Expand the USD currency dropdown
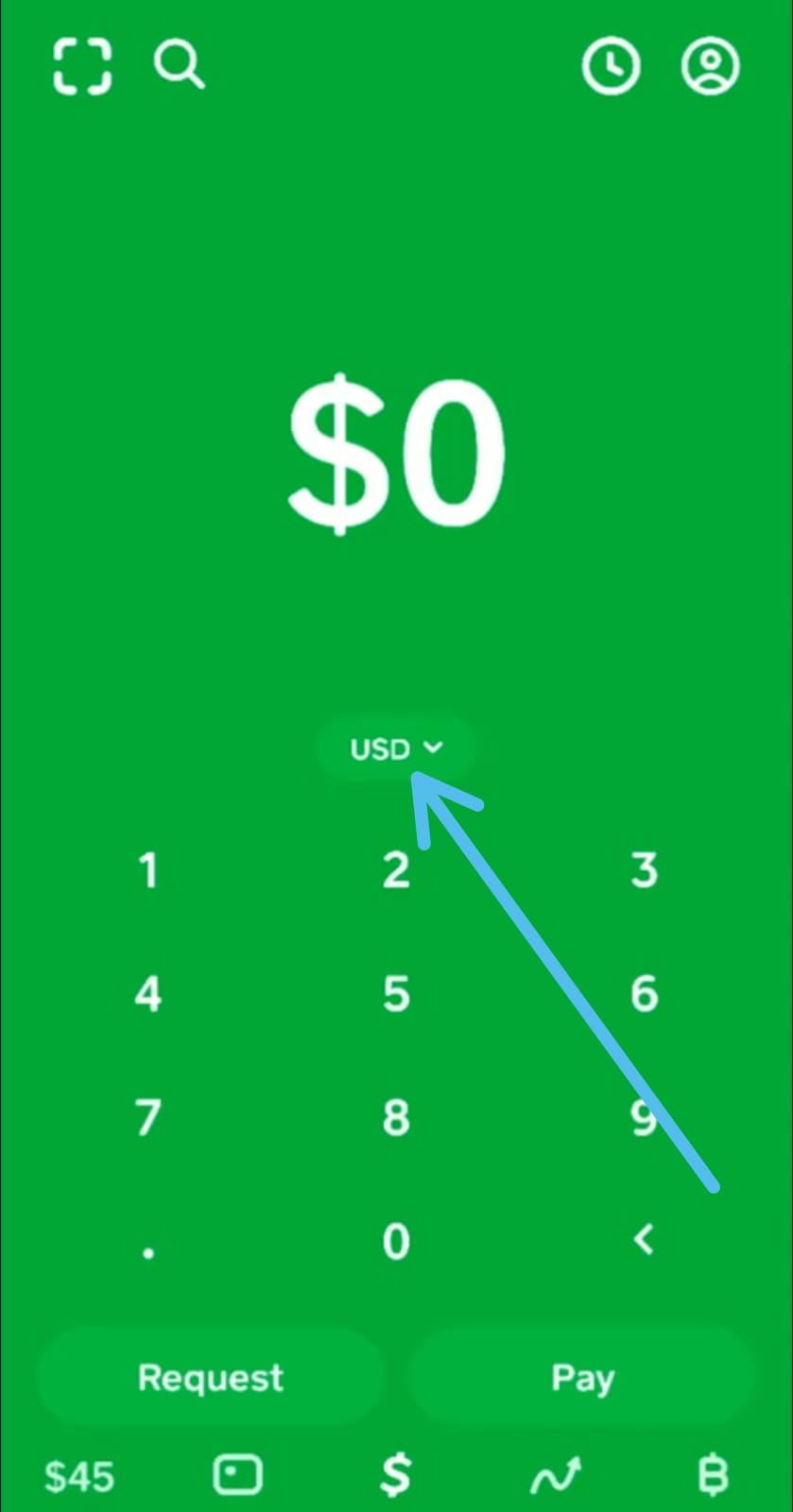The width and height of the screenshot is (793, 1512). point(395,748)
